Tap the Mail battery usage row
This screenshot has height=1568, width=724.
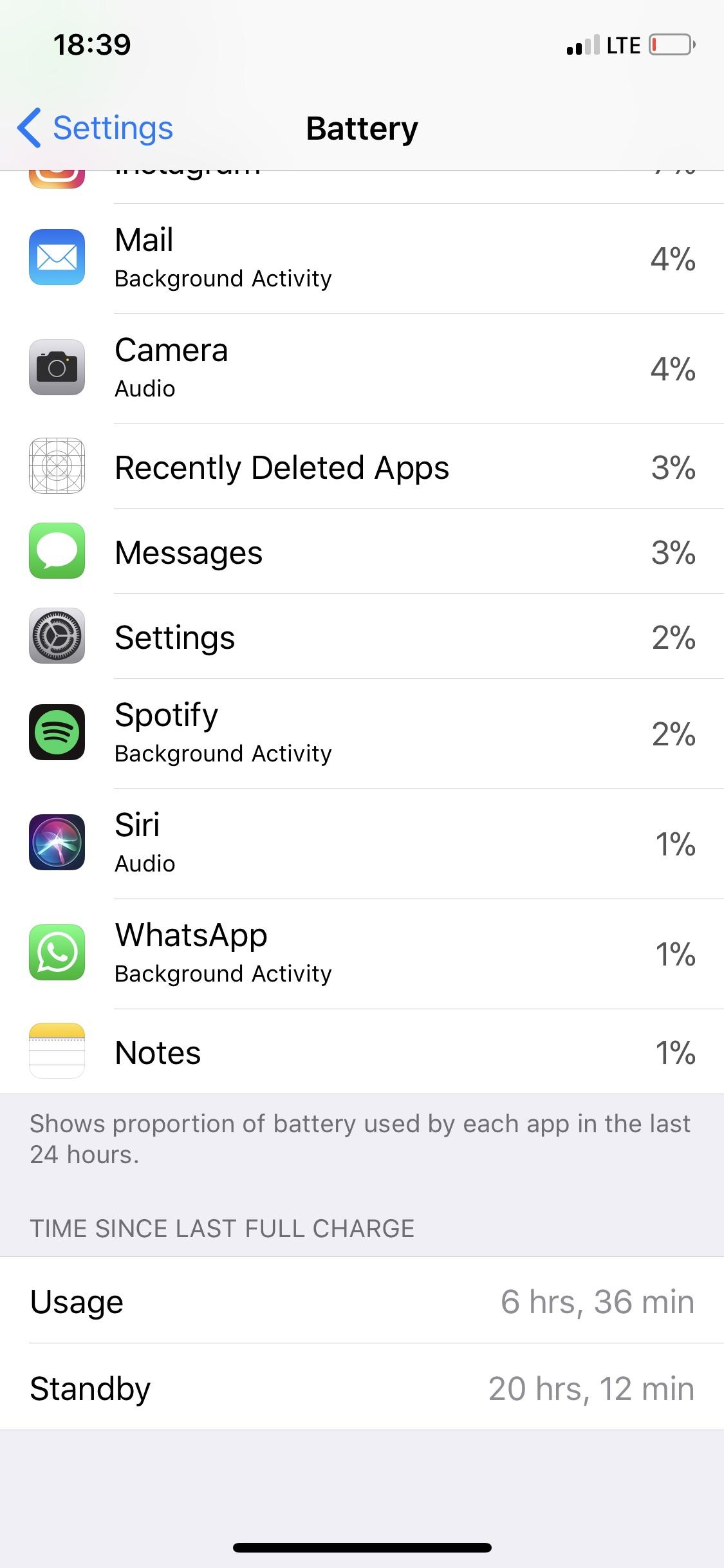pyautogui.click(x=362, y=259)
